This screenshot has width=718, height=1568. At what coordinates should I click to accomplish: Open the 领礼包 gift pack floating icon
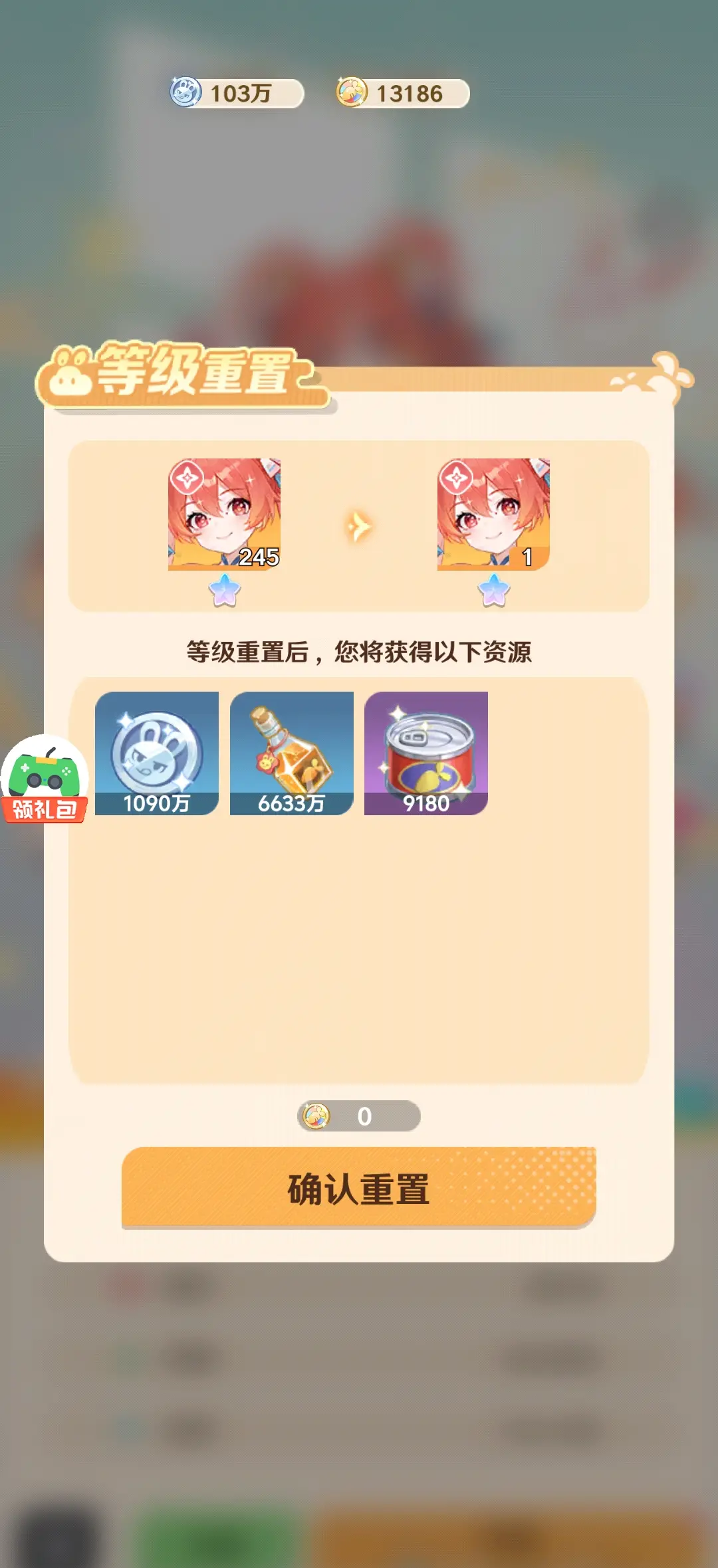45,779
